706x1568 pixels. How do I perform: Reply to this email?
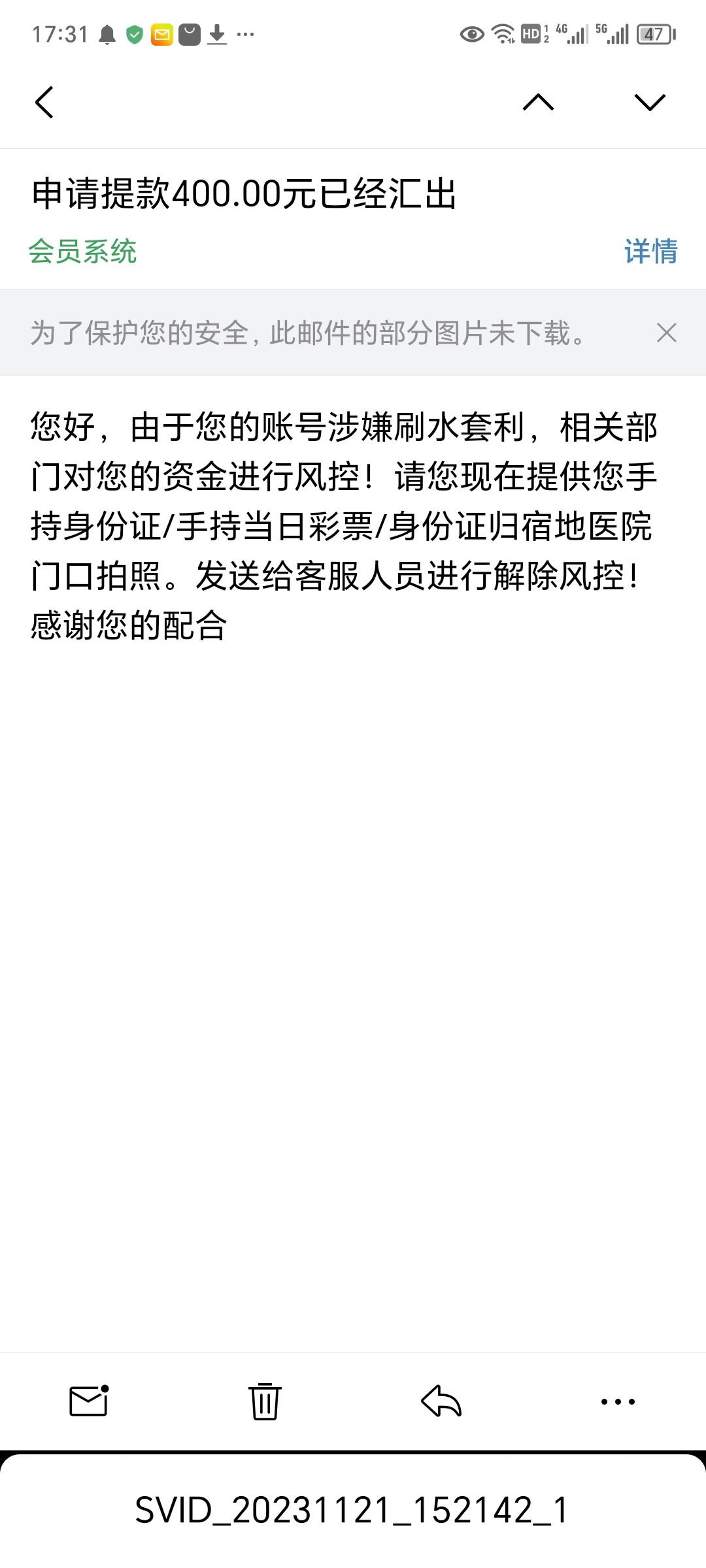(x=441, y=1401)
